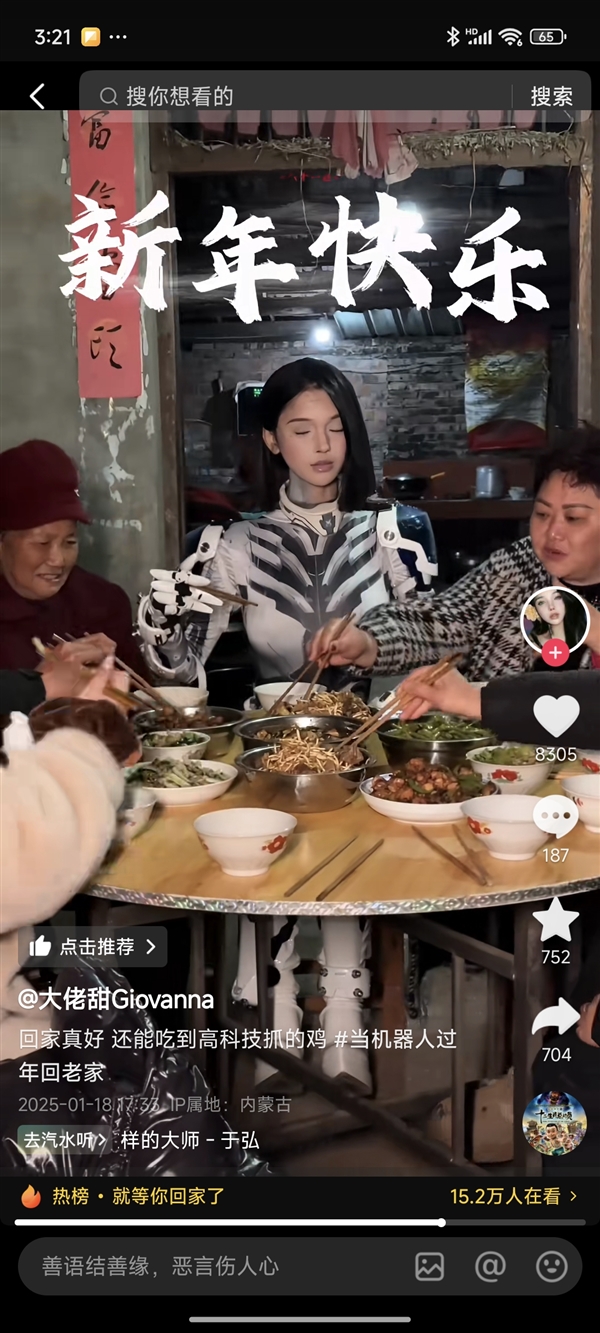The image size is (600, 1333).
Task: Tap the 点击推荐 recommend button
Action: pyautogui.click(x=93, y=946)
